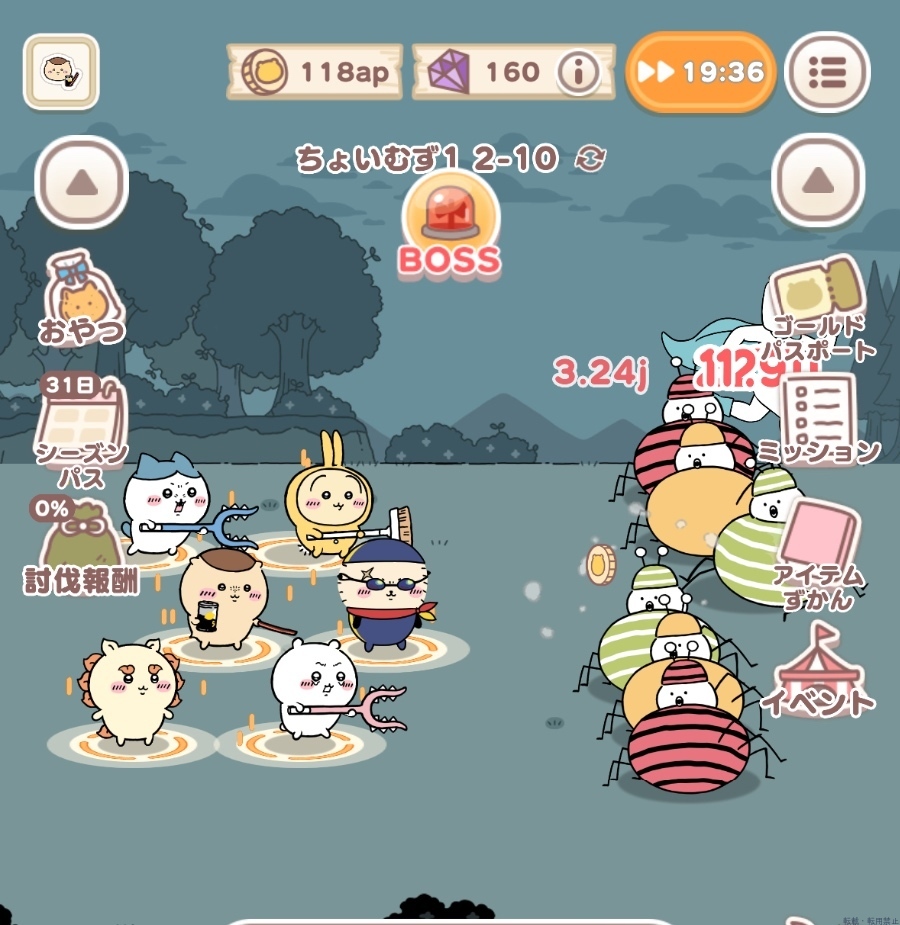Open the profile avatar icon
Viewport: 900px width, 925px height.
[x=61, y=72]
